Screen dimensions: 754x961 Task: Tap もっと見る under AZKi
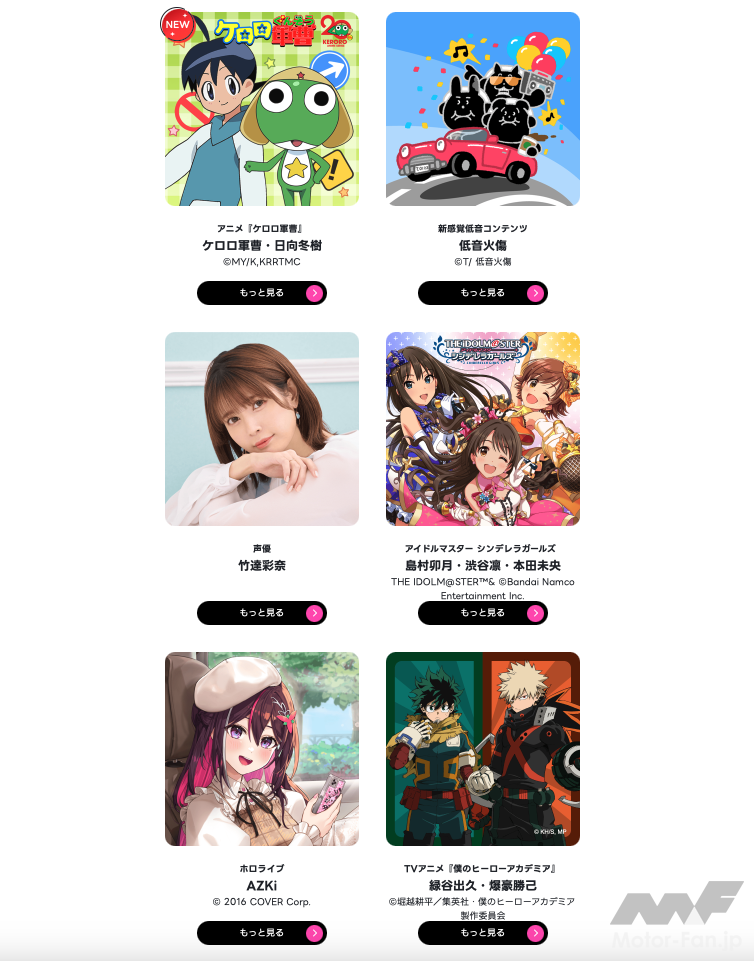[x=262, y=933]
